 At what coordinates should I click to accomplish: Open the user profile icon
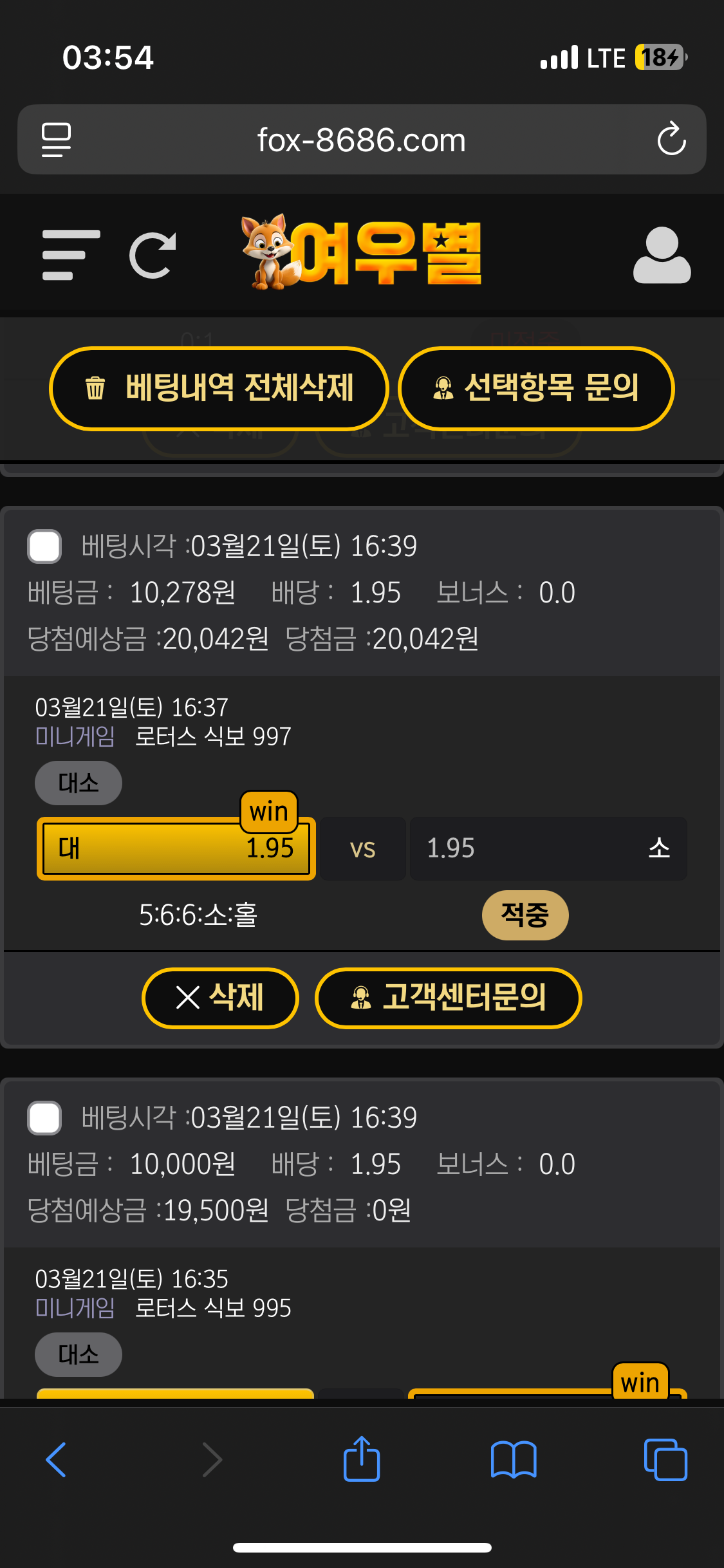662,255
